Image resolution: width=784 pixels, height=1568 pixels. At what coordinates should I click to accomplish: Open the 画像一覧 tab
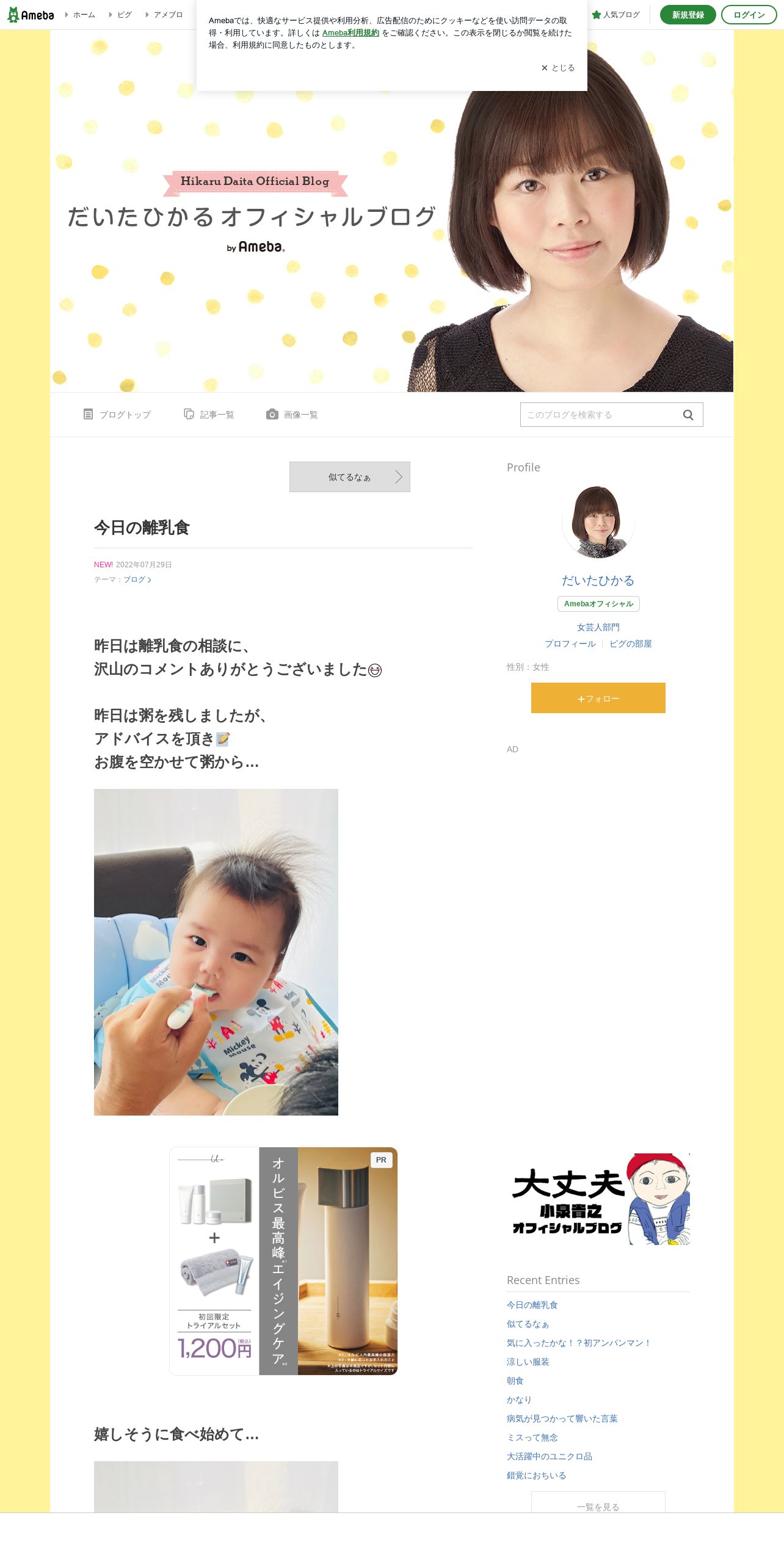(x=292, y=415)
